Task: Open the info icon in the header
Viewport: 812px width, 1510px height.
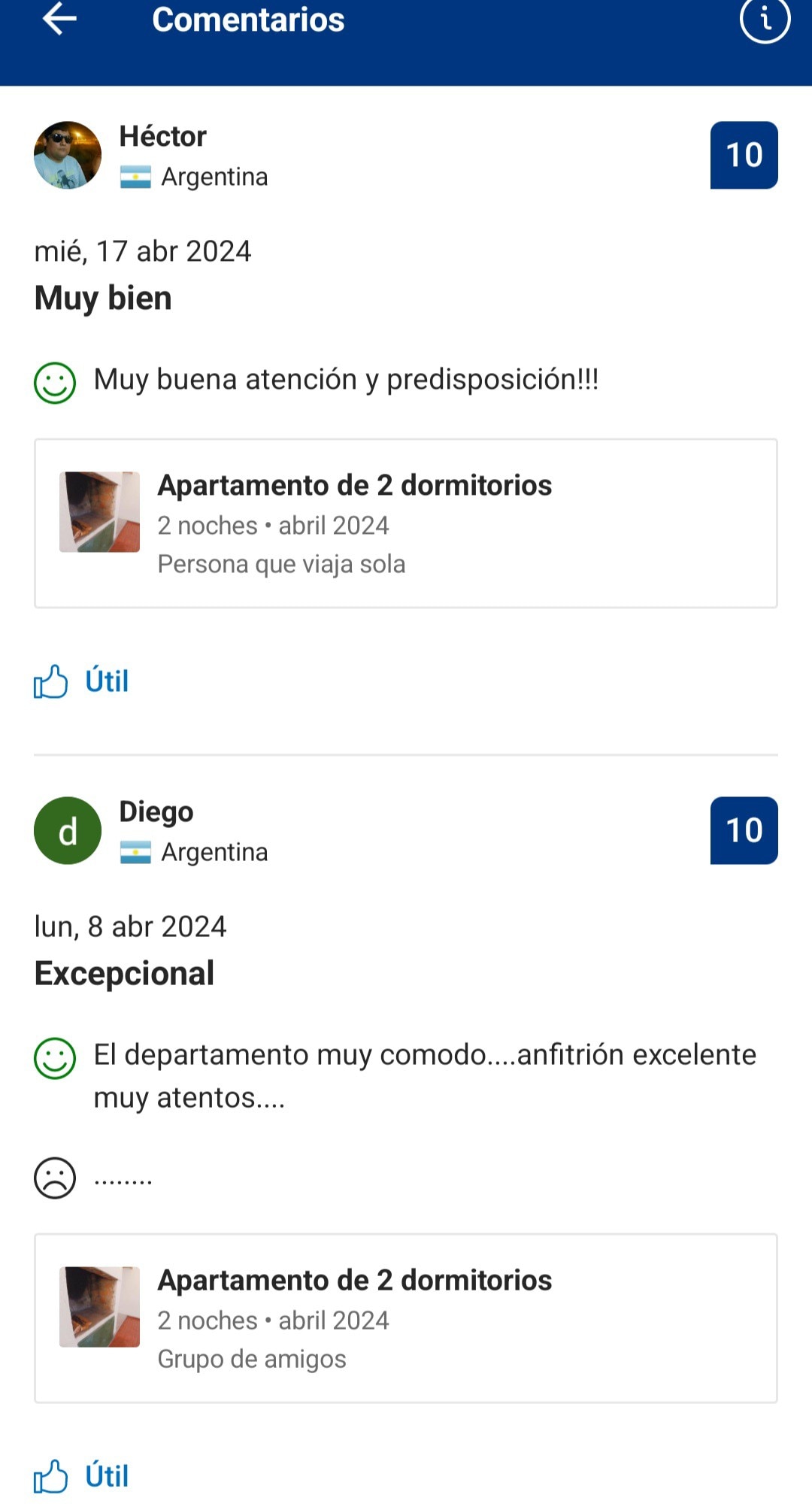Action: pos(765,19)
